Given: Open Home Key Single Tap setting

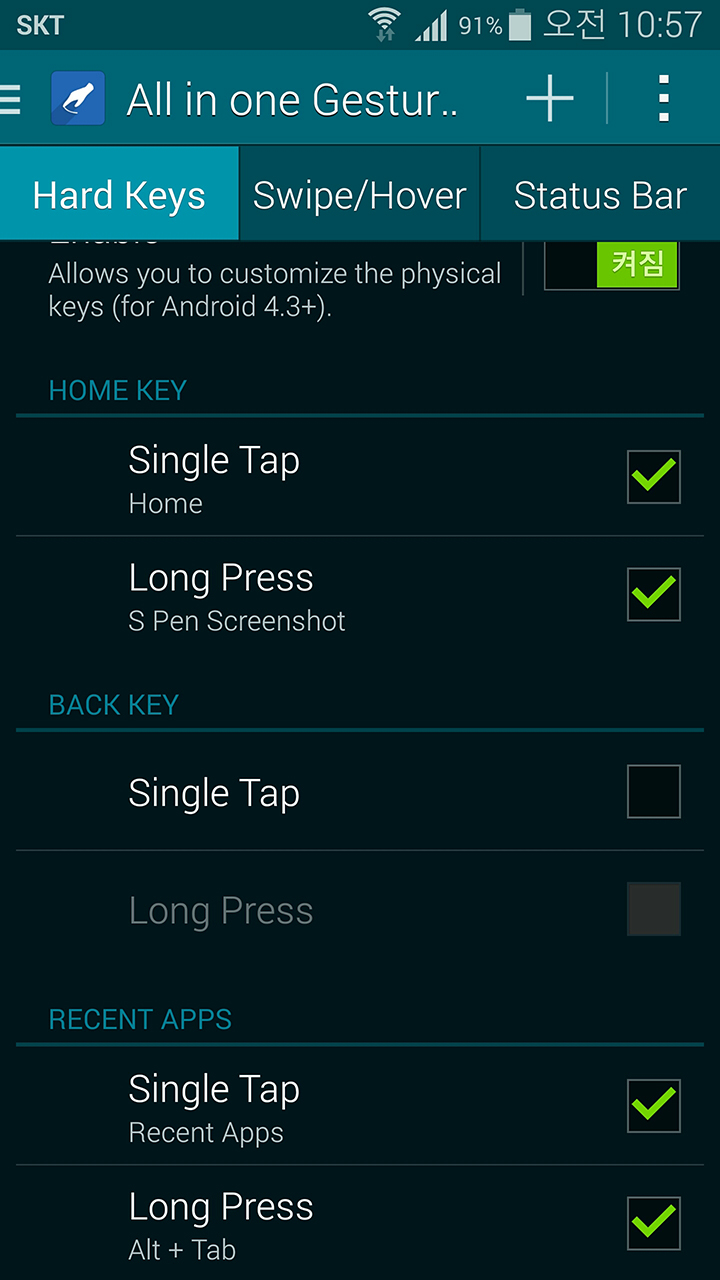Looking at the screenshot, I should 300,477.
